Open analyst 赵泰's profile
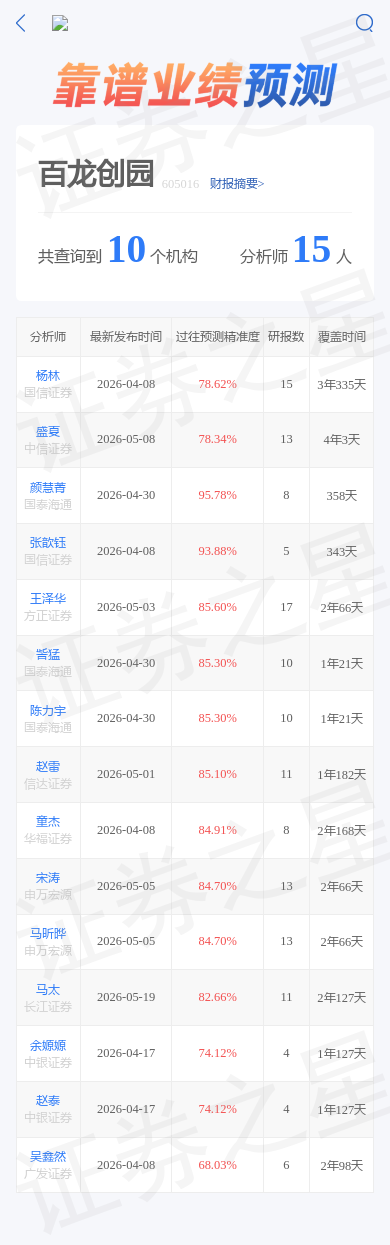This screenshot has height=1245, width=390. (48, 1101)
